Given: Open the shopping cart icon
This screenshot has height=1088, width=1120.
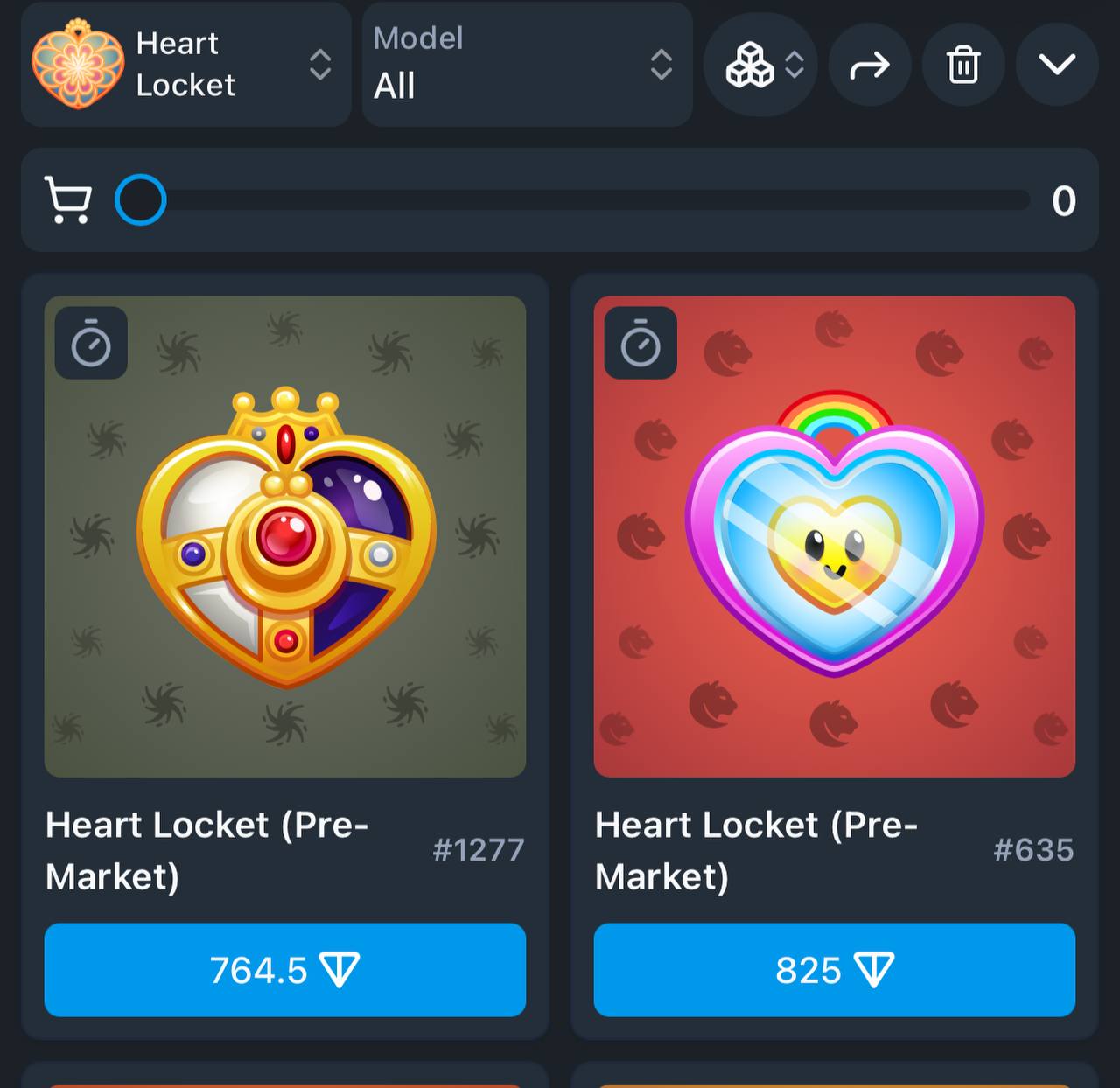Looking at the screenshot, I should pyautogui.click(x=68, y=200).
